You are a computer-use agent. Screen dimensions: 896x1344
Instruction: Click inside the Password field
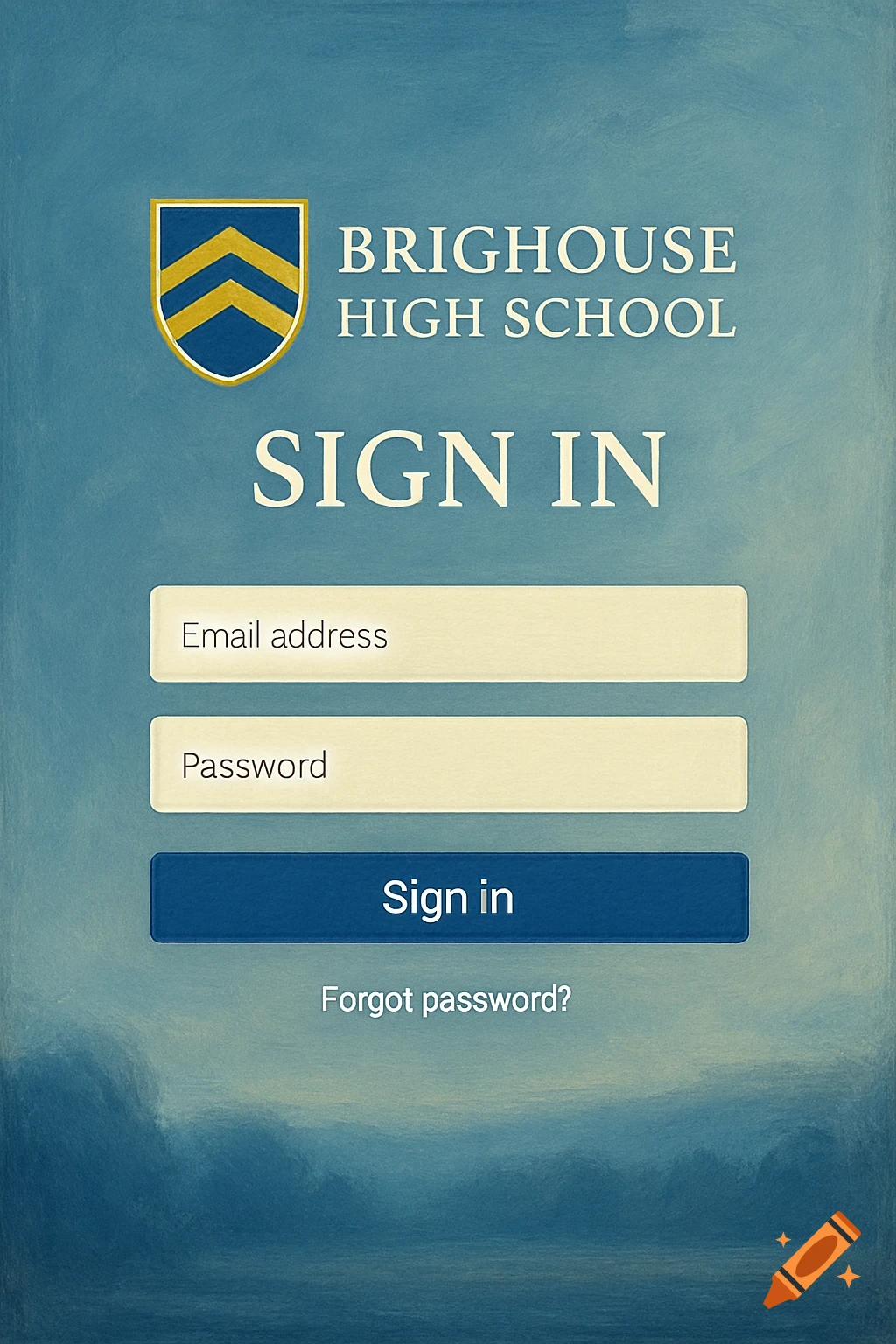[x=448, y=763]
